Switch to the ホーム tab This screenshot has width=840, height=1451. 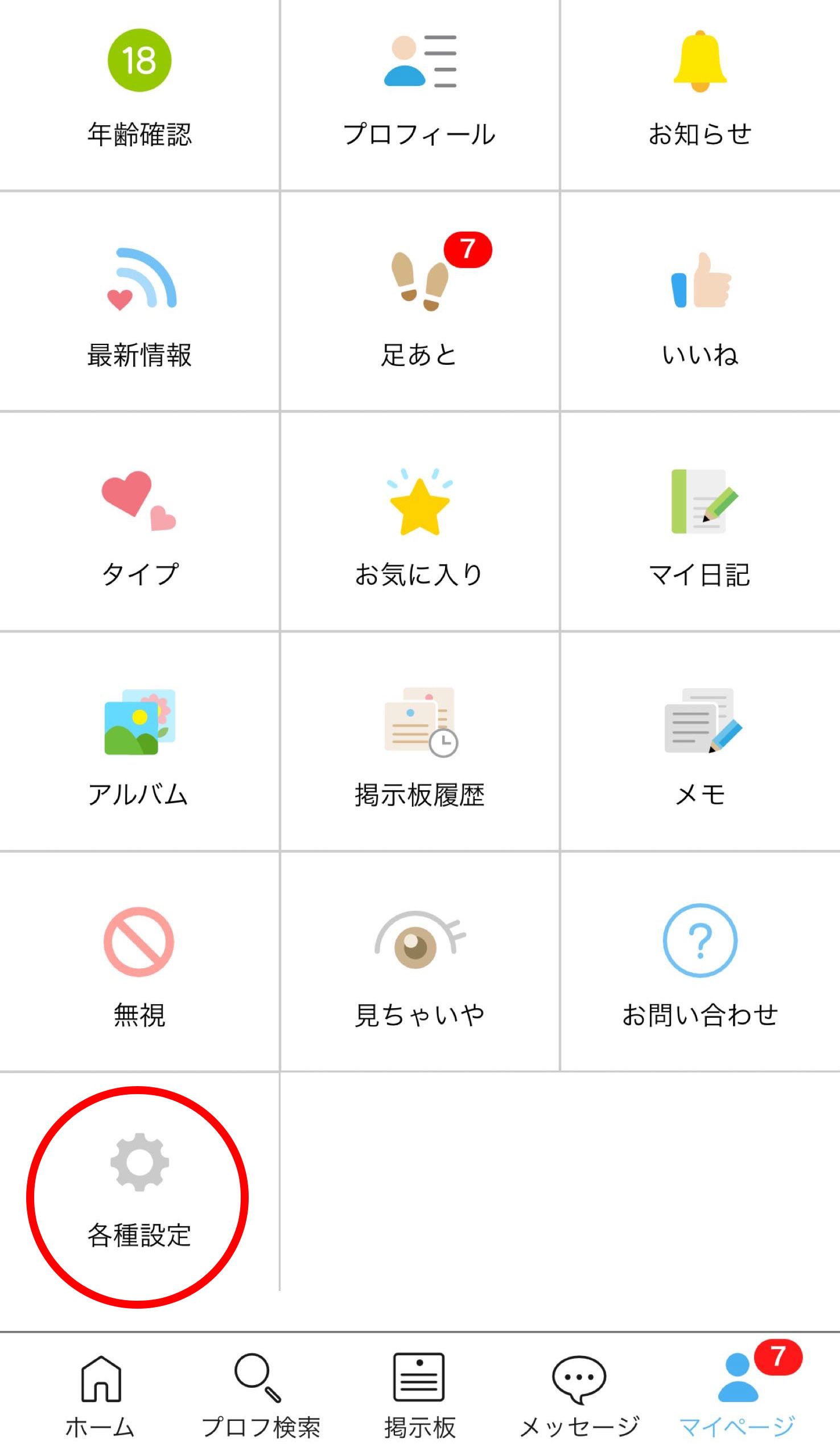[100, 1395]
